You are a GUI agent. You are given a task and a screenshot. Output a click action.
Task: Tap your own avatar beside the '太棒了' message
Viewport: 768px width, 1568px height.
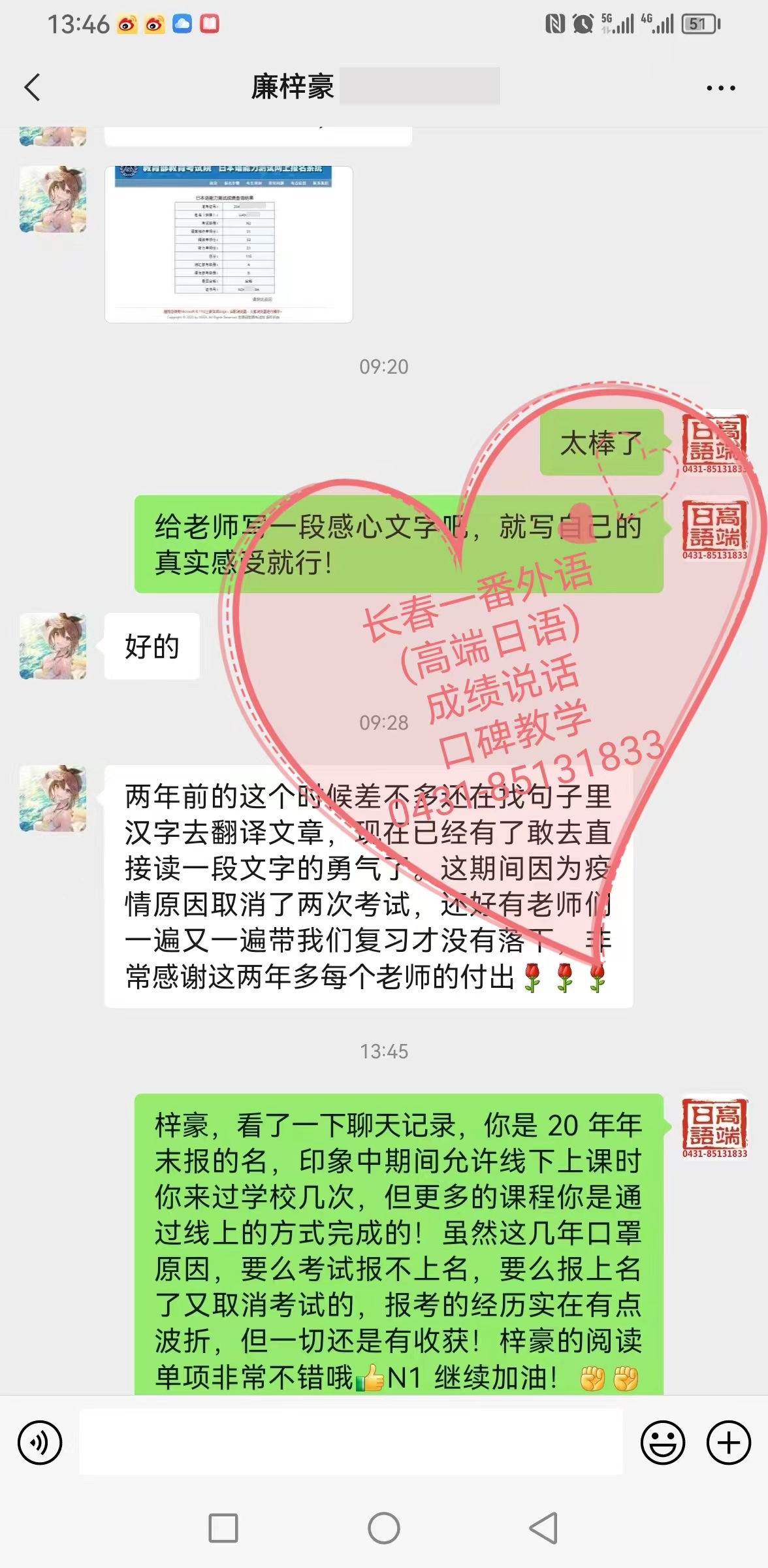click(714, 442)
